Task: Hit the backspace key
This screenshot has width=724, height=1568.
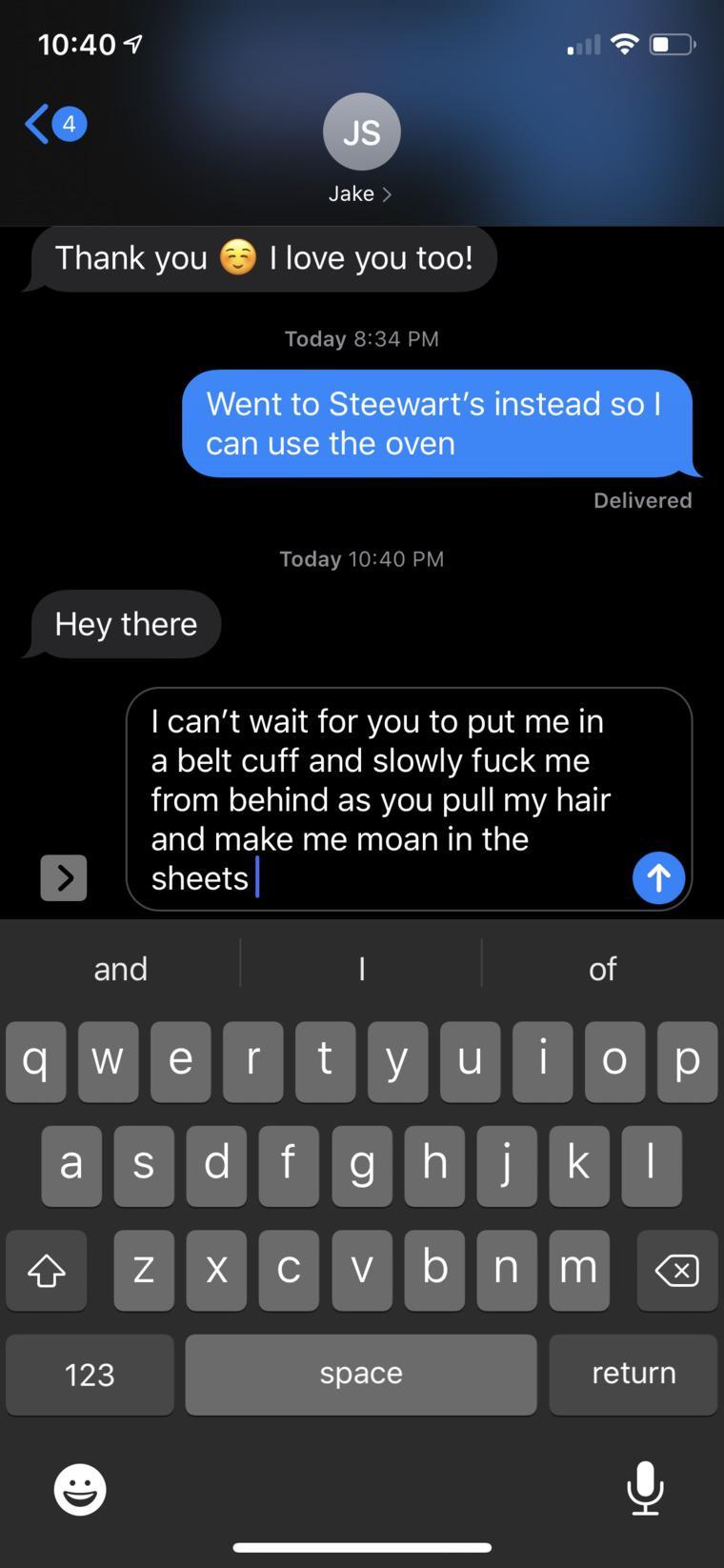Action: [676, 1270]
